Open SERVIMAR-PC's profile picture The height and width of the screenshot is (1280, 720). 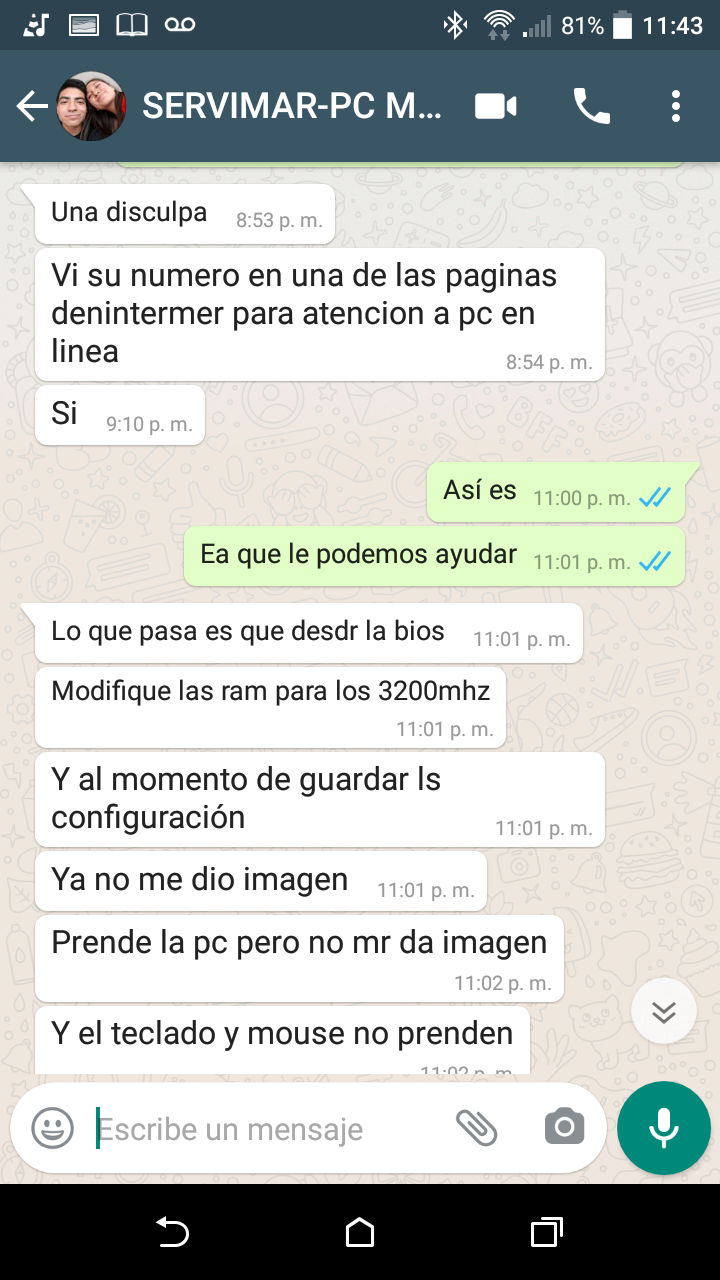pos(91,105)
